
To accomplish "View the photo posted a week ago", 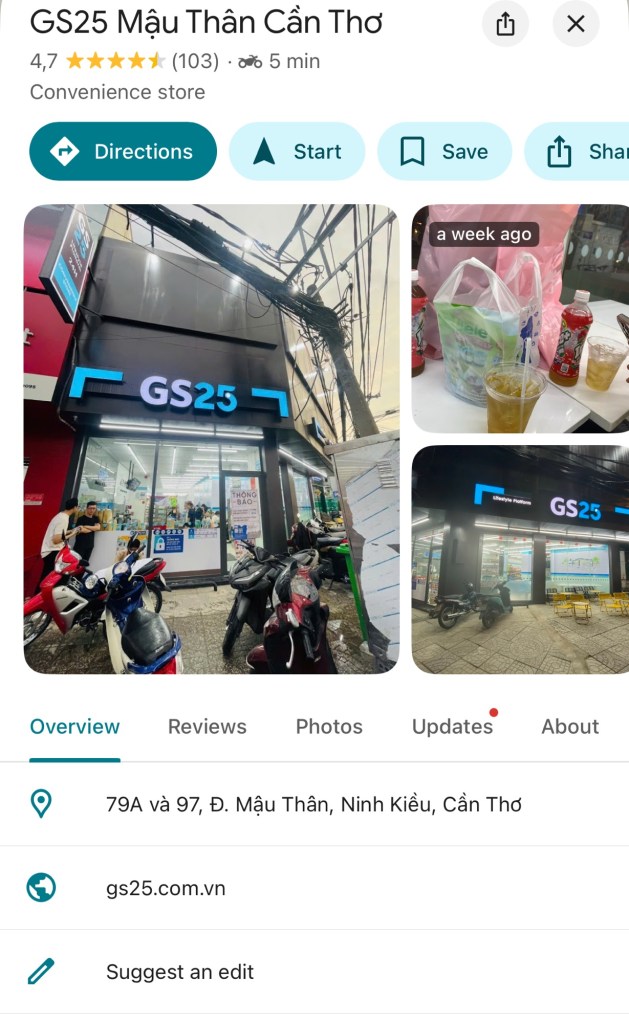I will (520, 319).
